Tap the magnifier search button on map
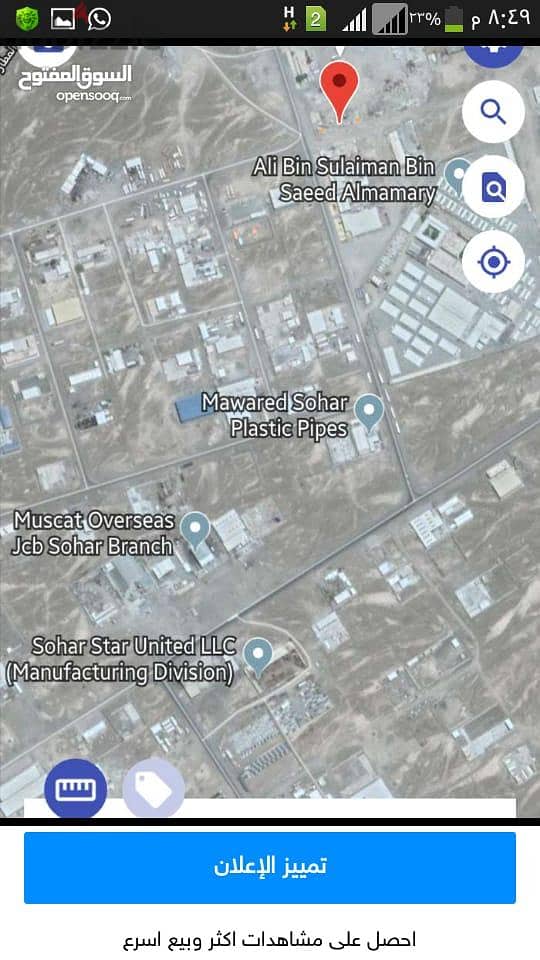The image size is (540, 960). (x=493, y=112)
